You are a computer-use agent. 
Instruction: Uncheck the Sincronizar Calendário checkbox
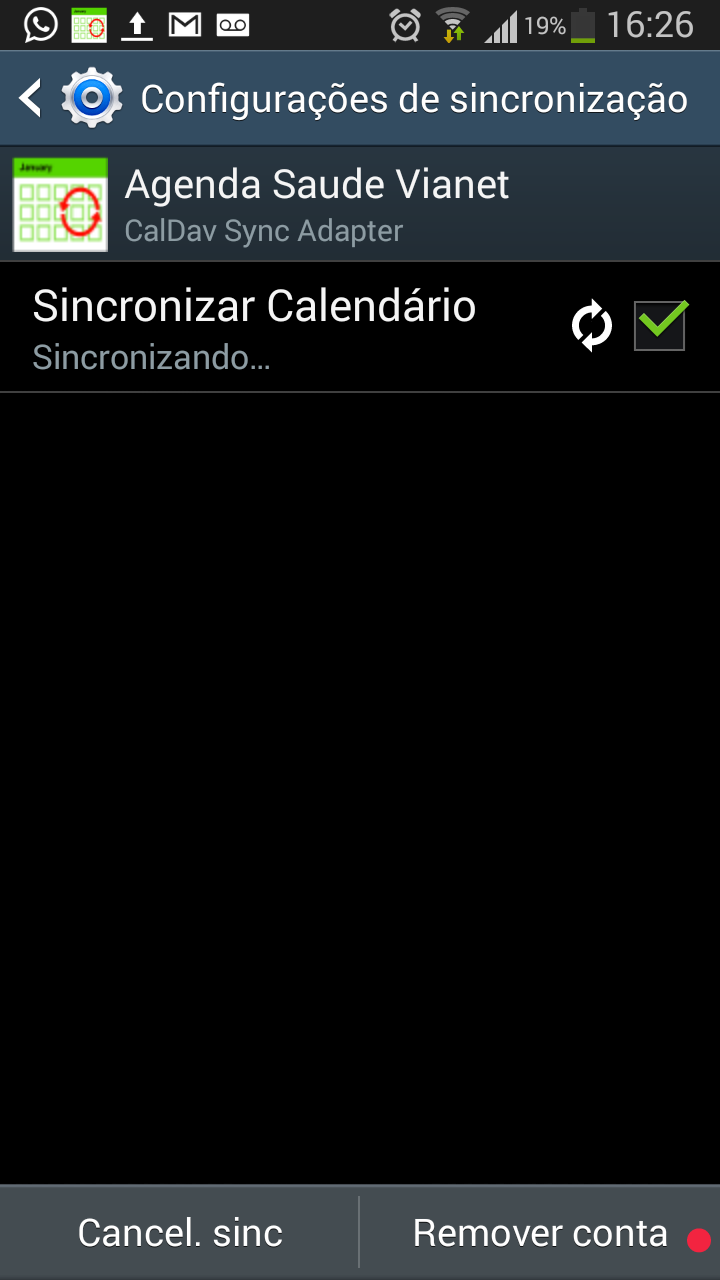click(660, 326)
